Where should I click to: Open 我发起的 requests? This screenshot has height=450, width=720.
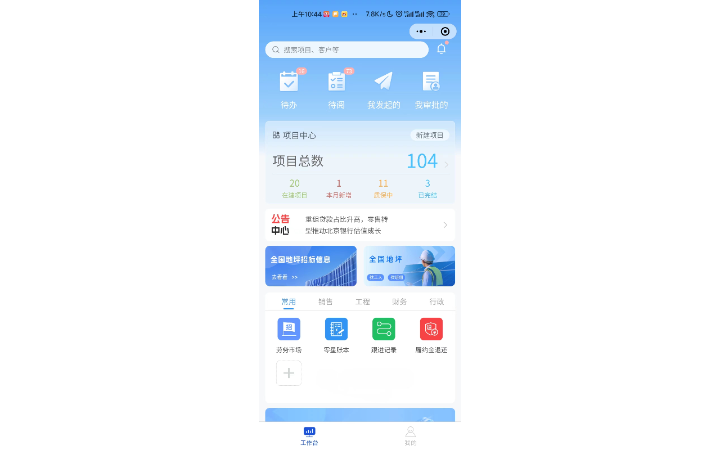point(383,89)
